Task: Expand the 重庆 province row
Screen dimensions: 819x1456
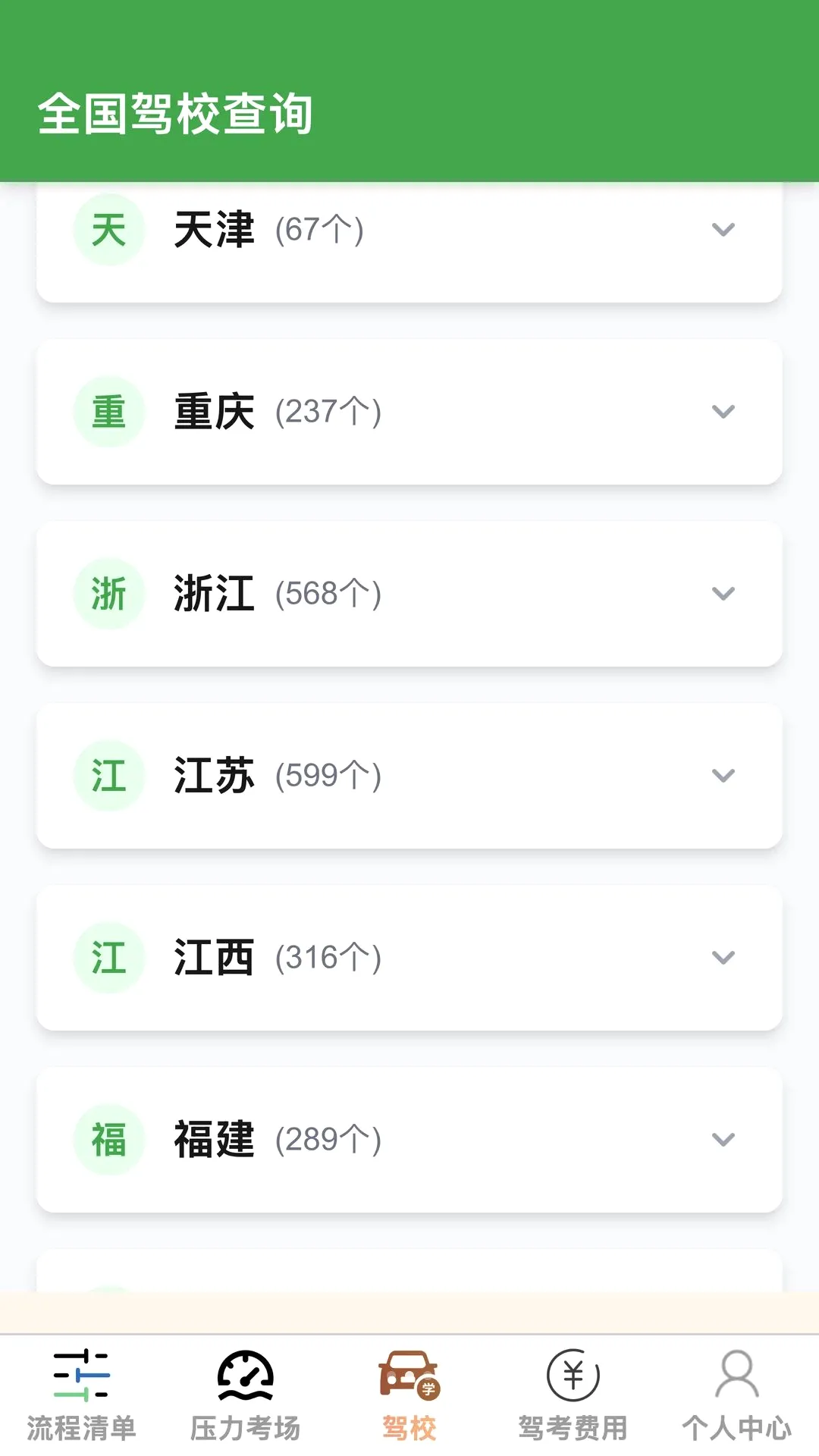Action: pyautogui.click(x=409, y=412)
